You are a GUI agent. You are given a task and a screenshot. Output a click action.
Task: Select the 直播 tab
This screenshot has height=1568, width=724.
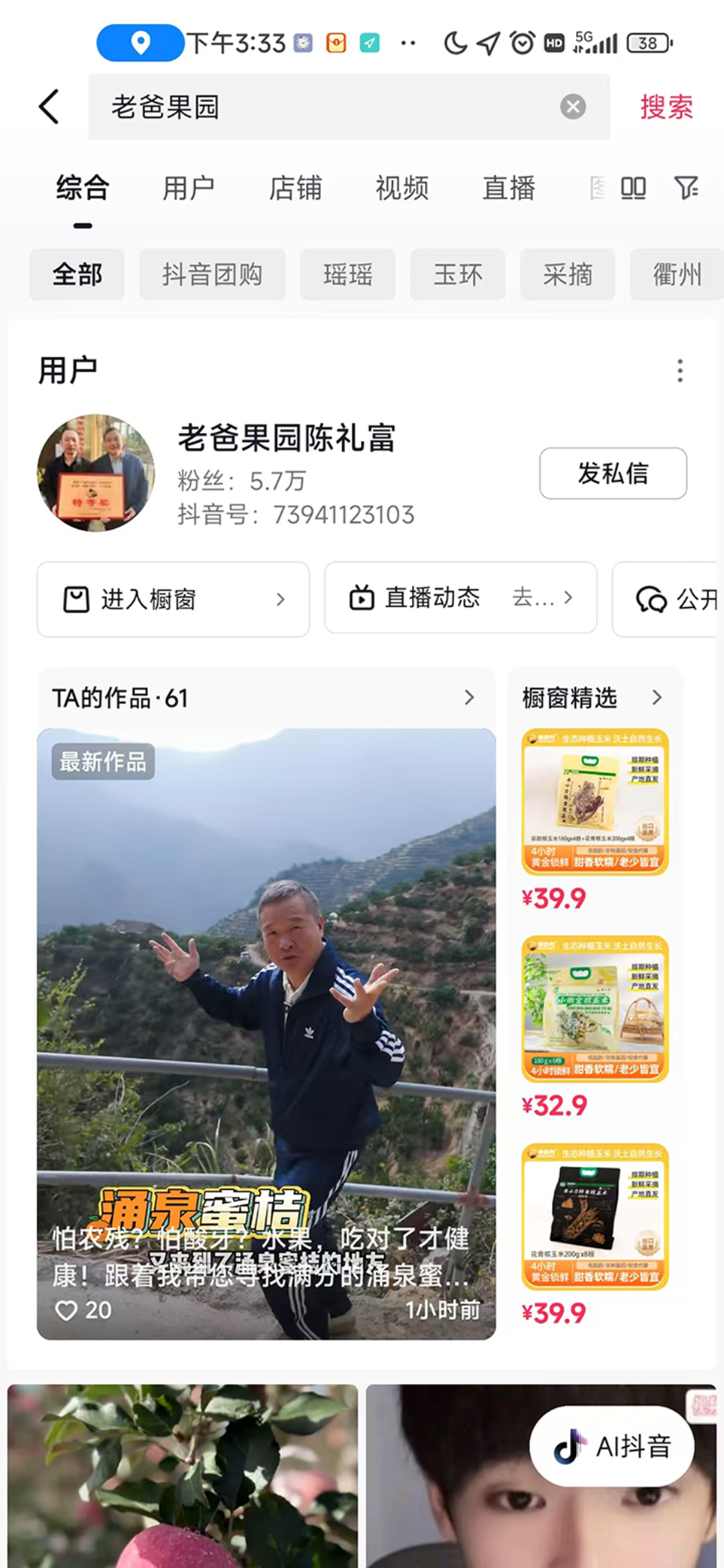click(x=509, y=188)
